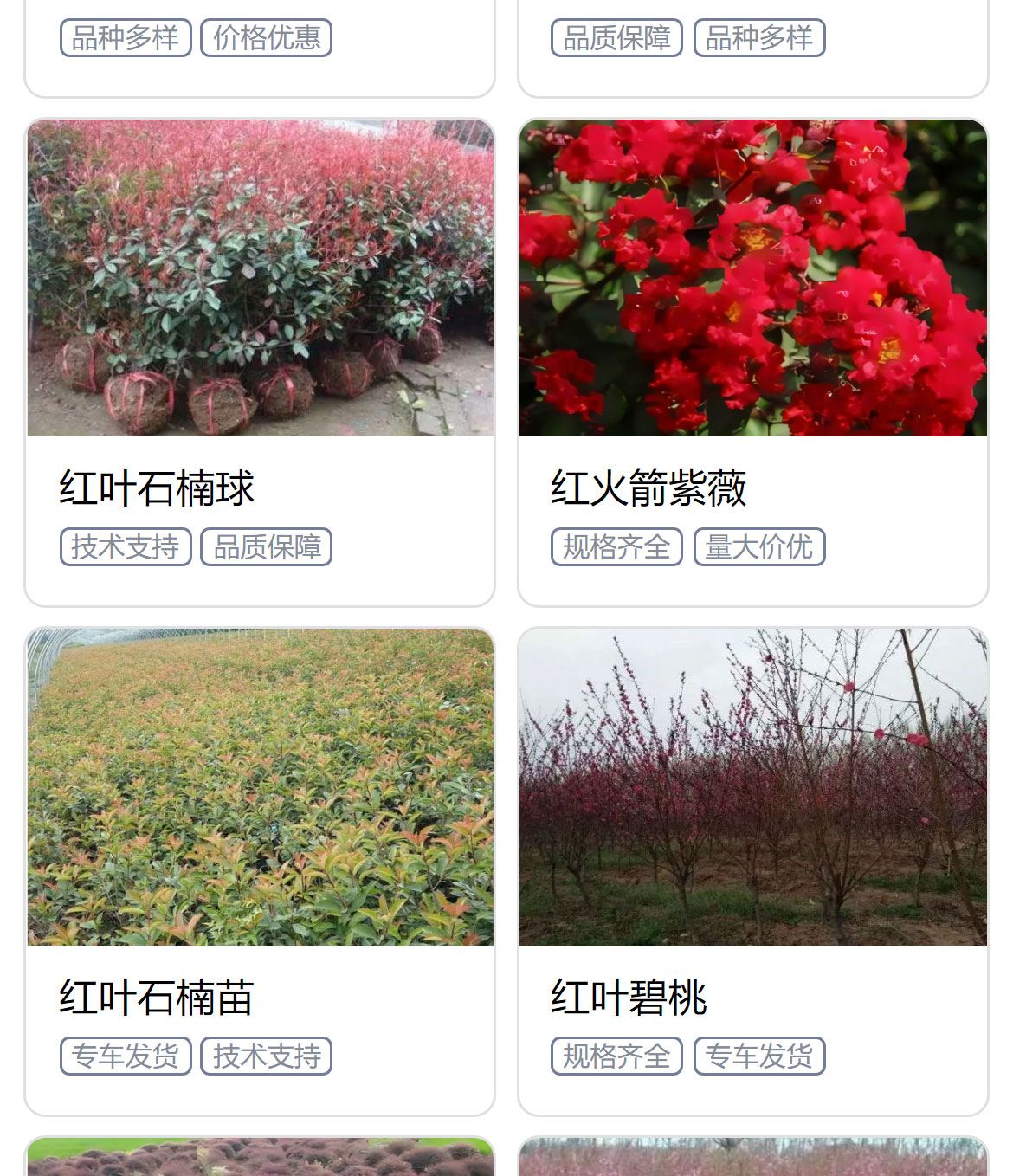
Task: Open the 红叶石楠球 product card
Action: pyautogui.click(x=260, y=364)
